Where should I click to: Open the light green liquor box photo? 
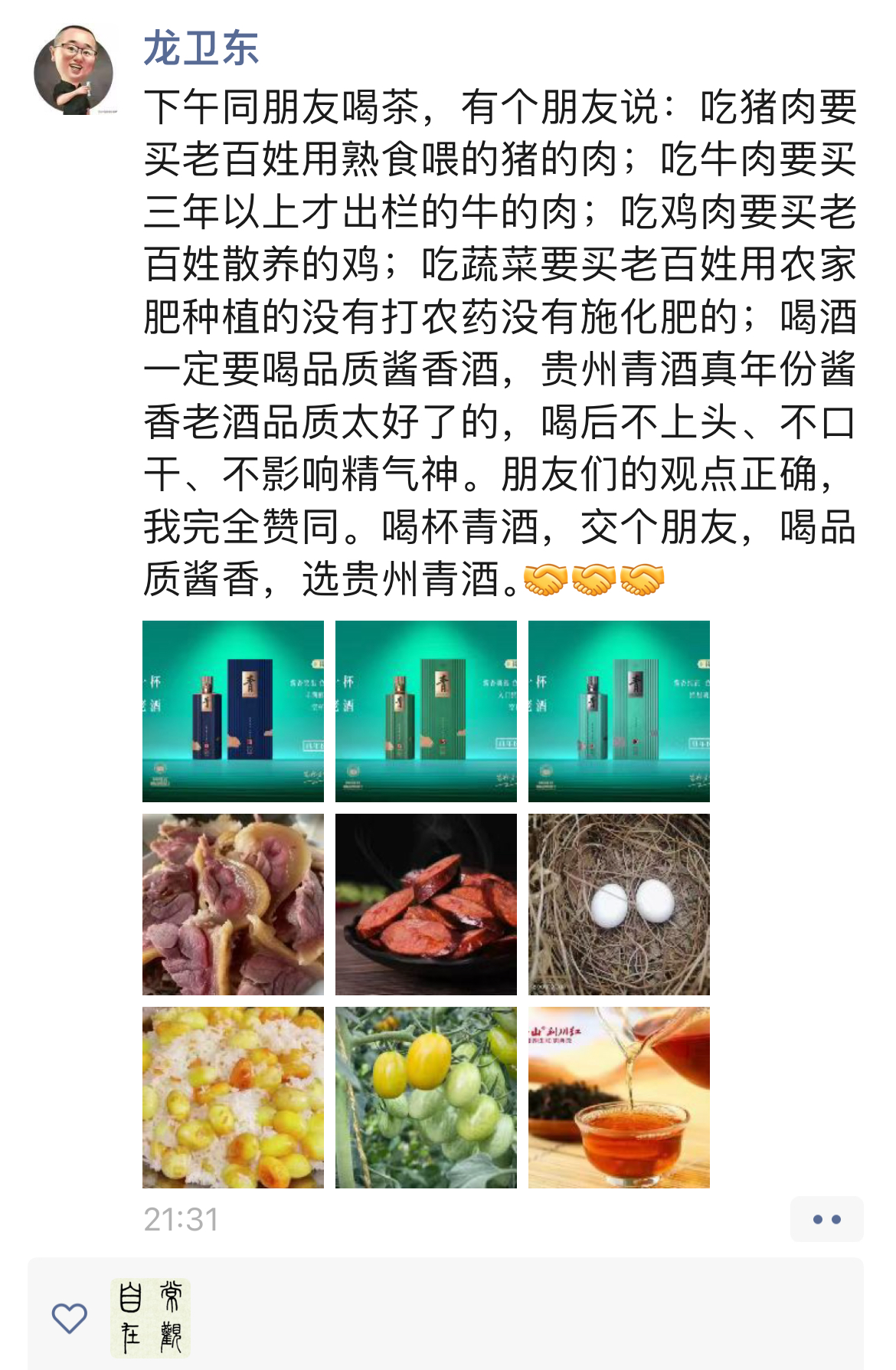click(x=619, y=711)
